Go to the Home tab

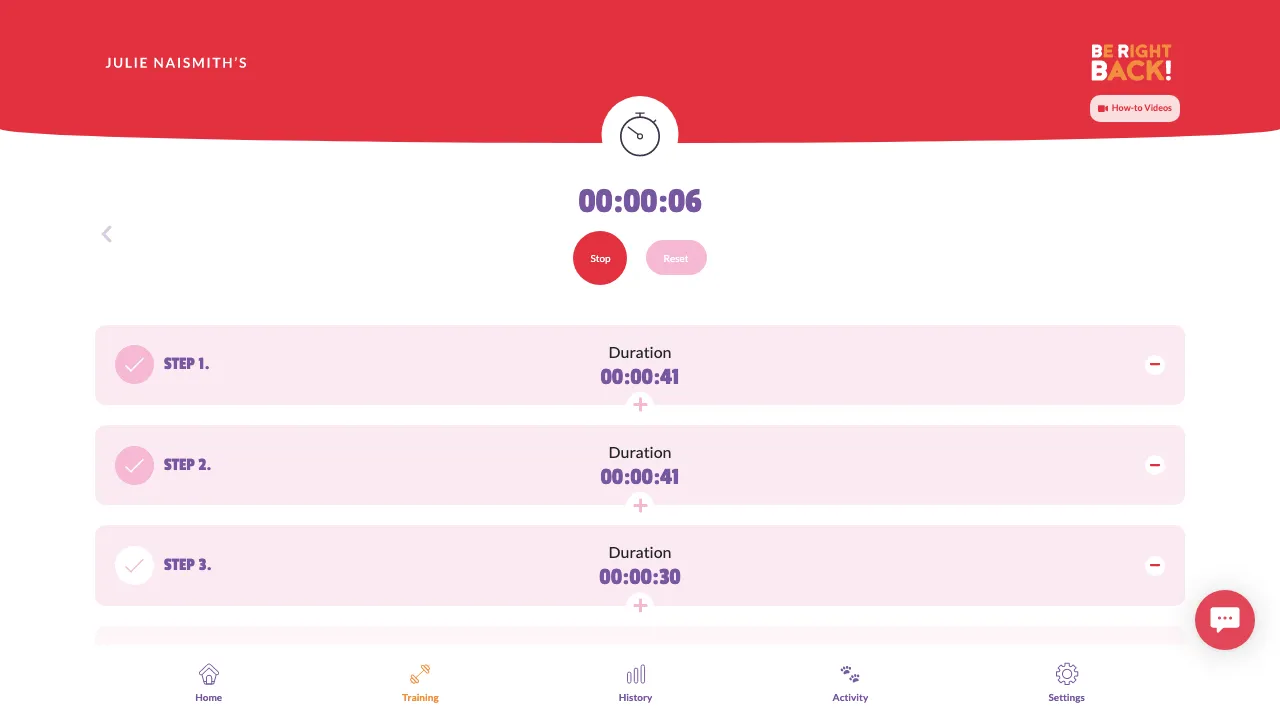[x=209, y=682]
